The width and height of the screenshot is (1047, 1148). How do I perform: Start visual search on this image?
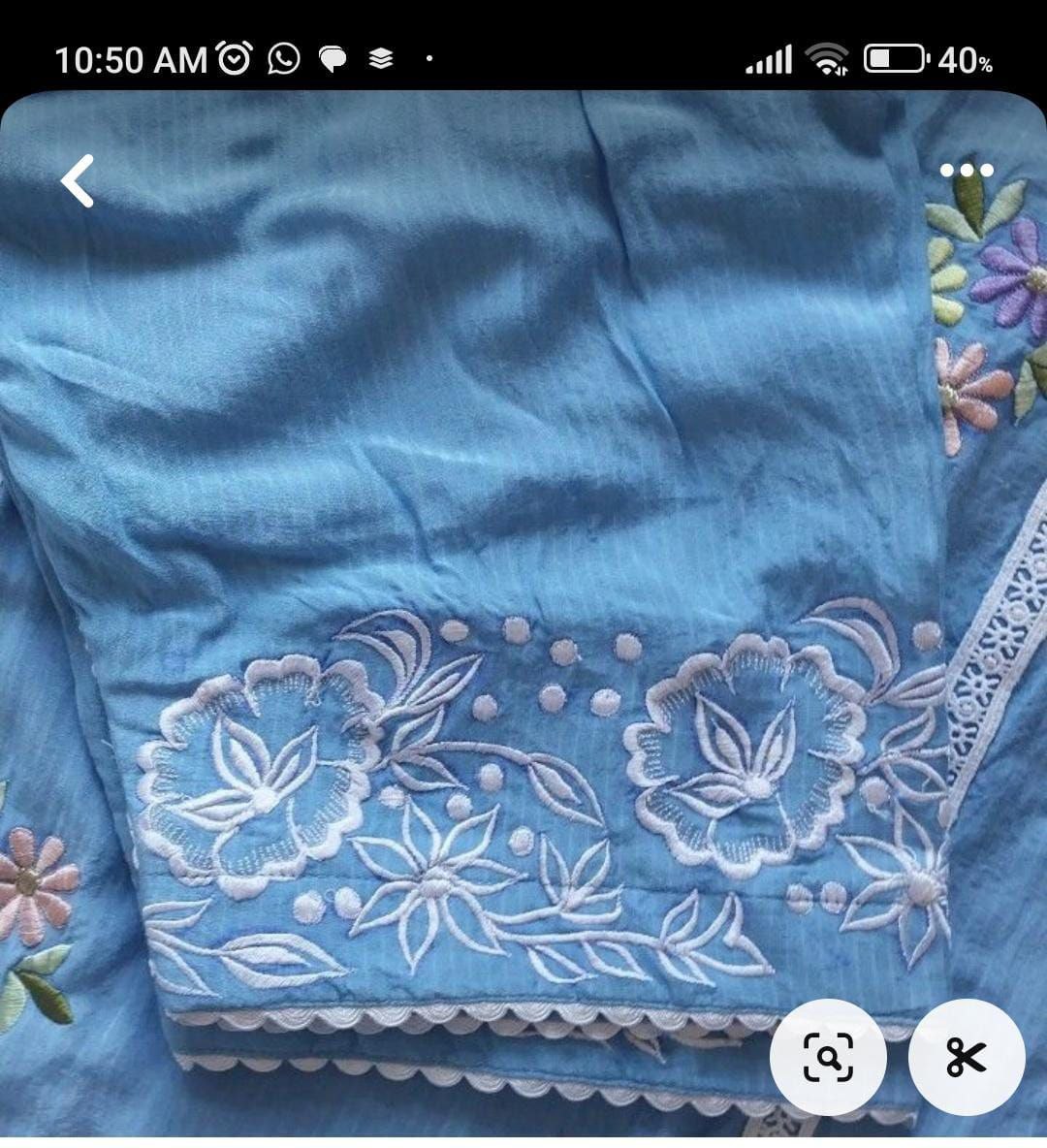point(828,1058)
